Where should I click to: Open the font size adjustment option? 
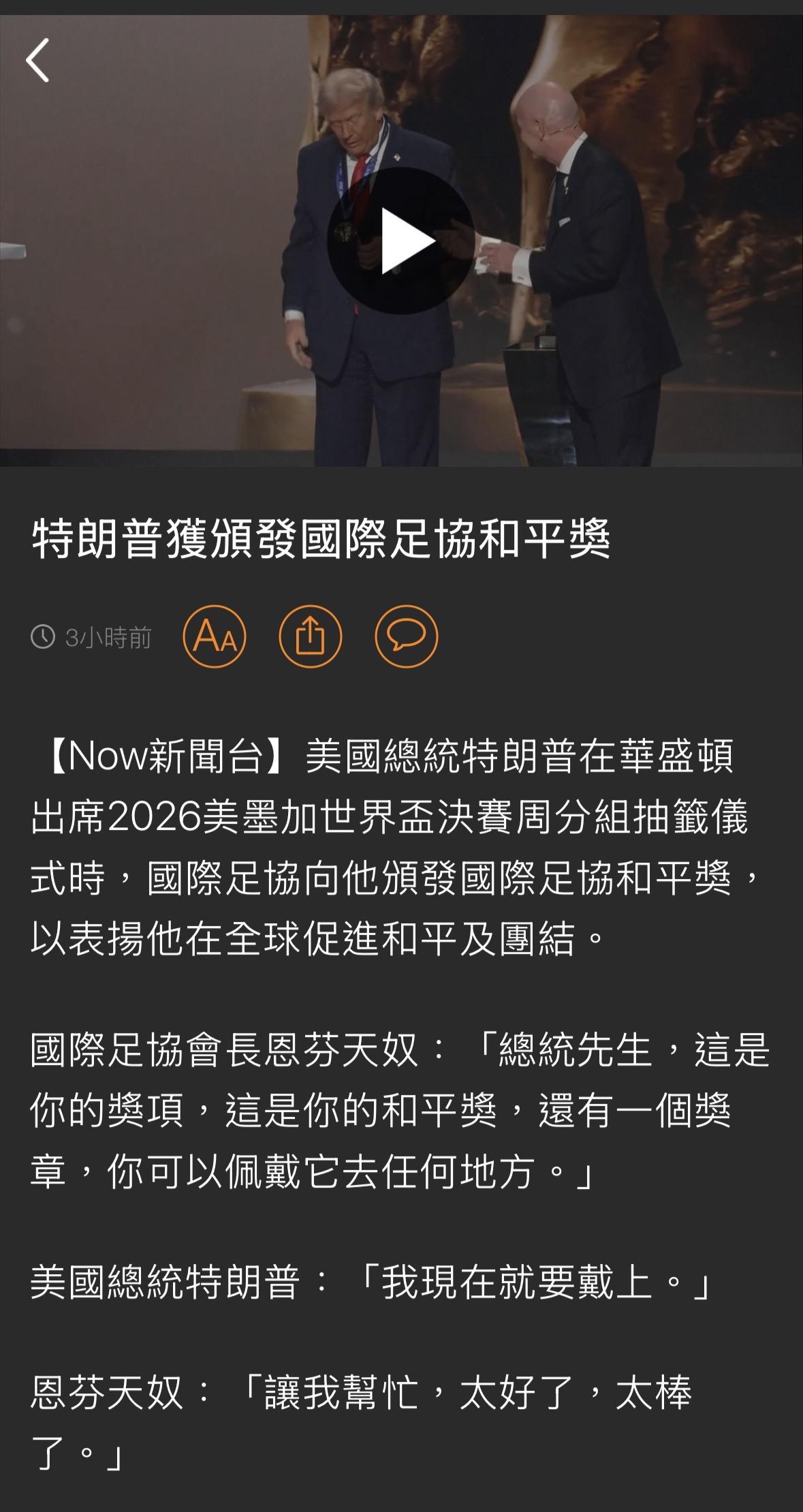coord(215,637)
